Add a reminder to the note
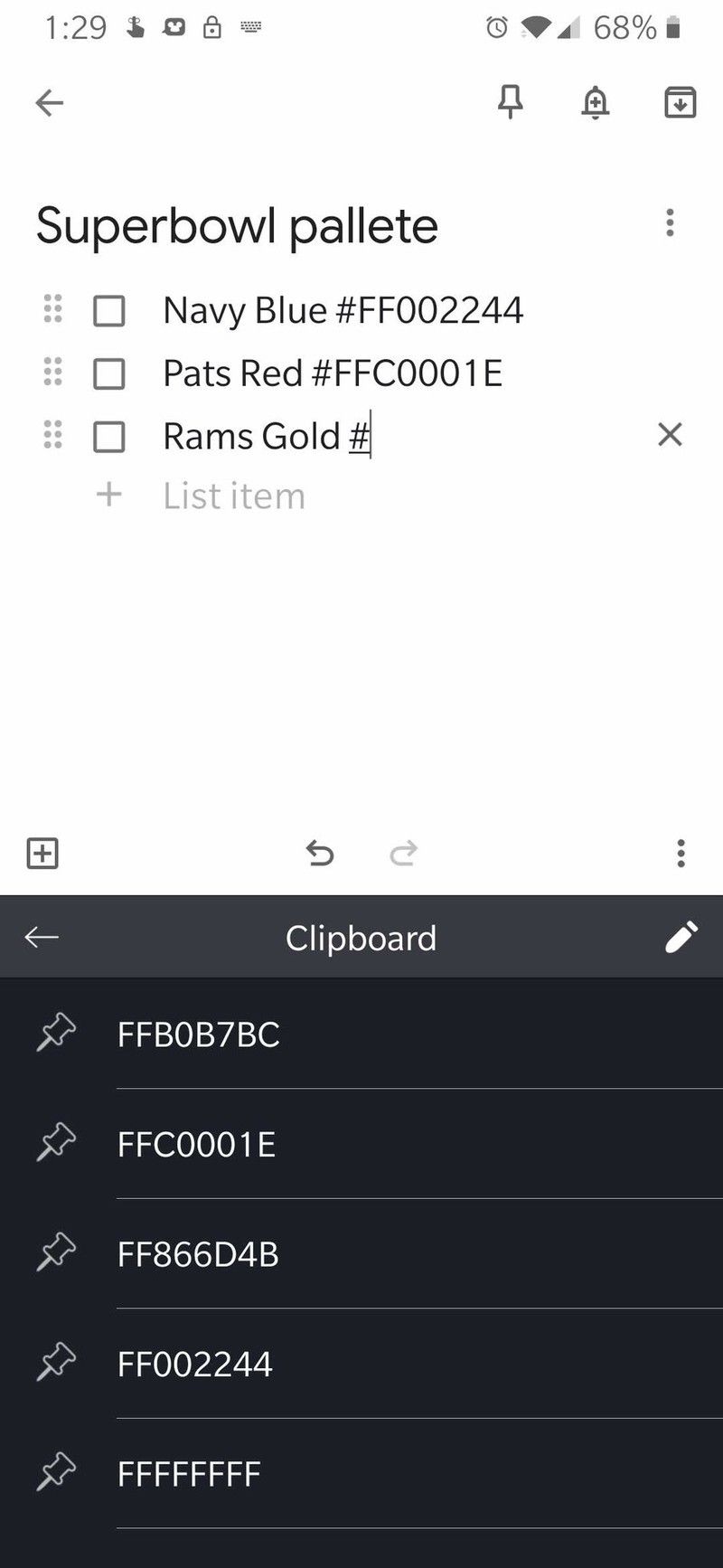This screenshot has height=1568, width=723. [595, 103]
